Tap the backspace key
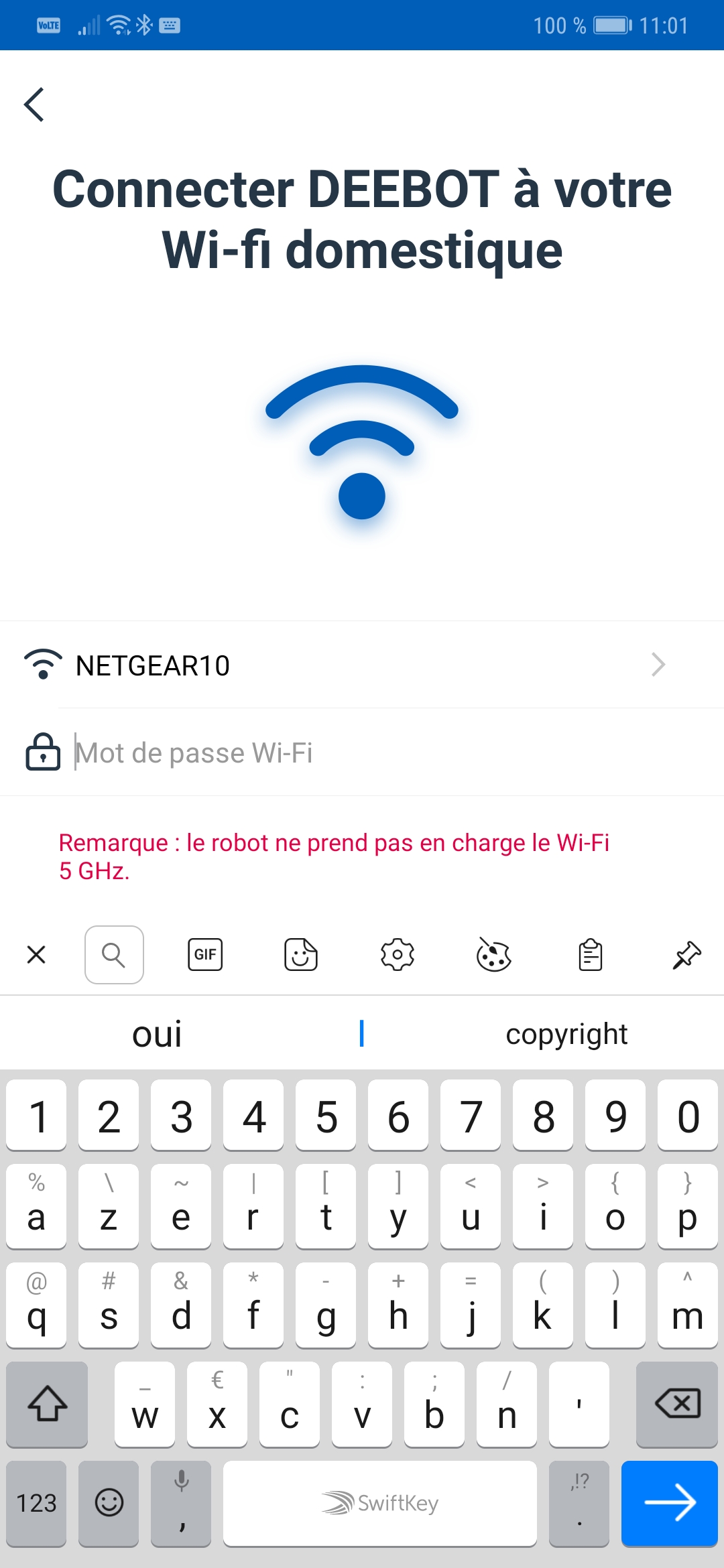This screenshot has width=724, height=1568. pos(677,1403)
